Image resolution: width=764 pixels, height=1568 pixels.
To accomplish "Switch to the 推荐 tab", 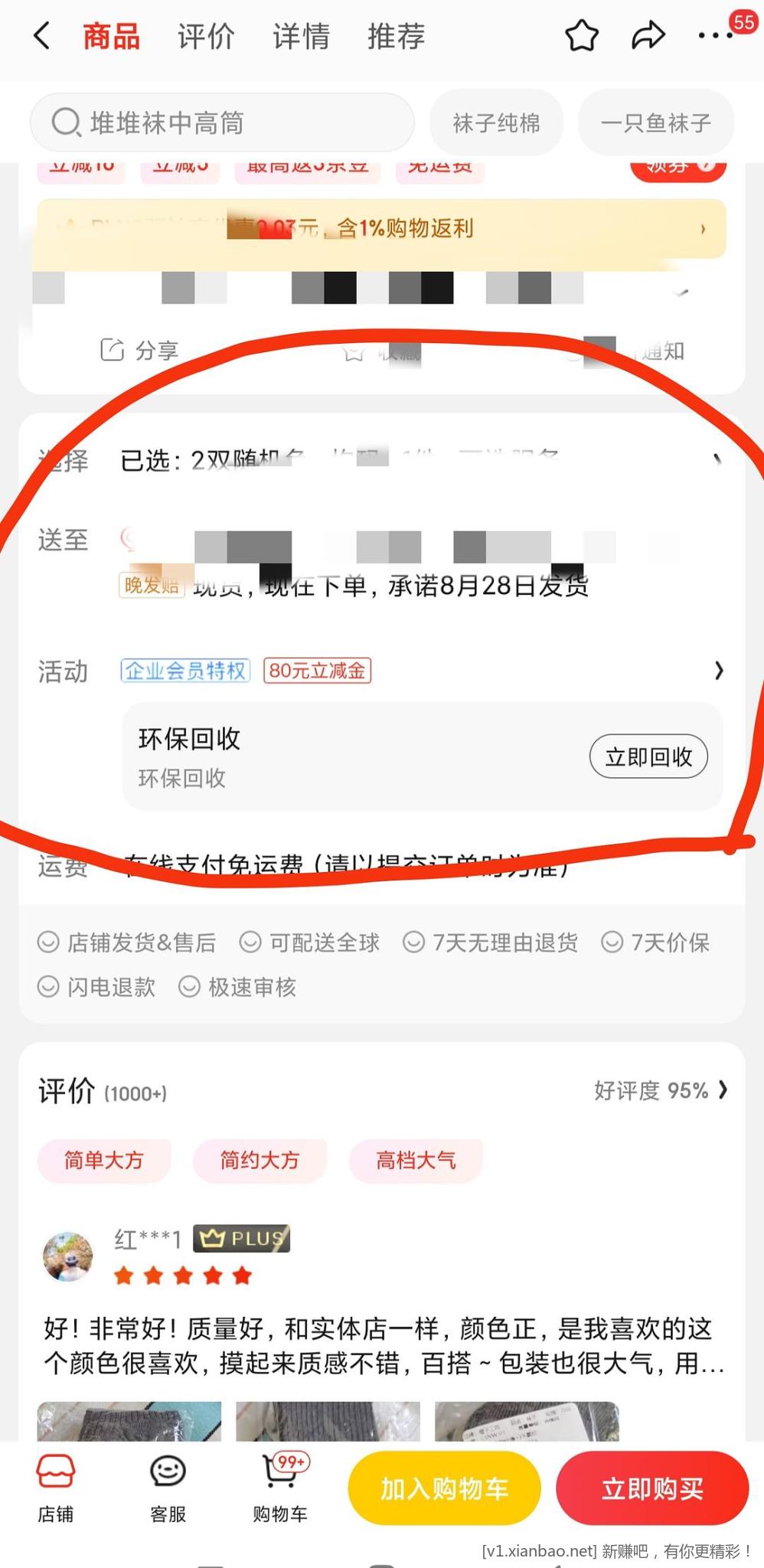I will (396, 36).
